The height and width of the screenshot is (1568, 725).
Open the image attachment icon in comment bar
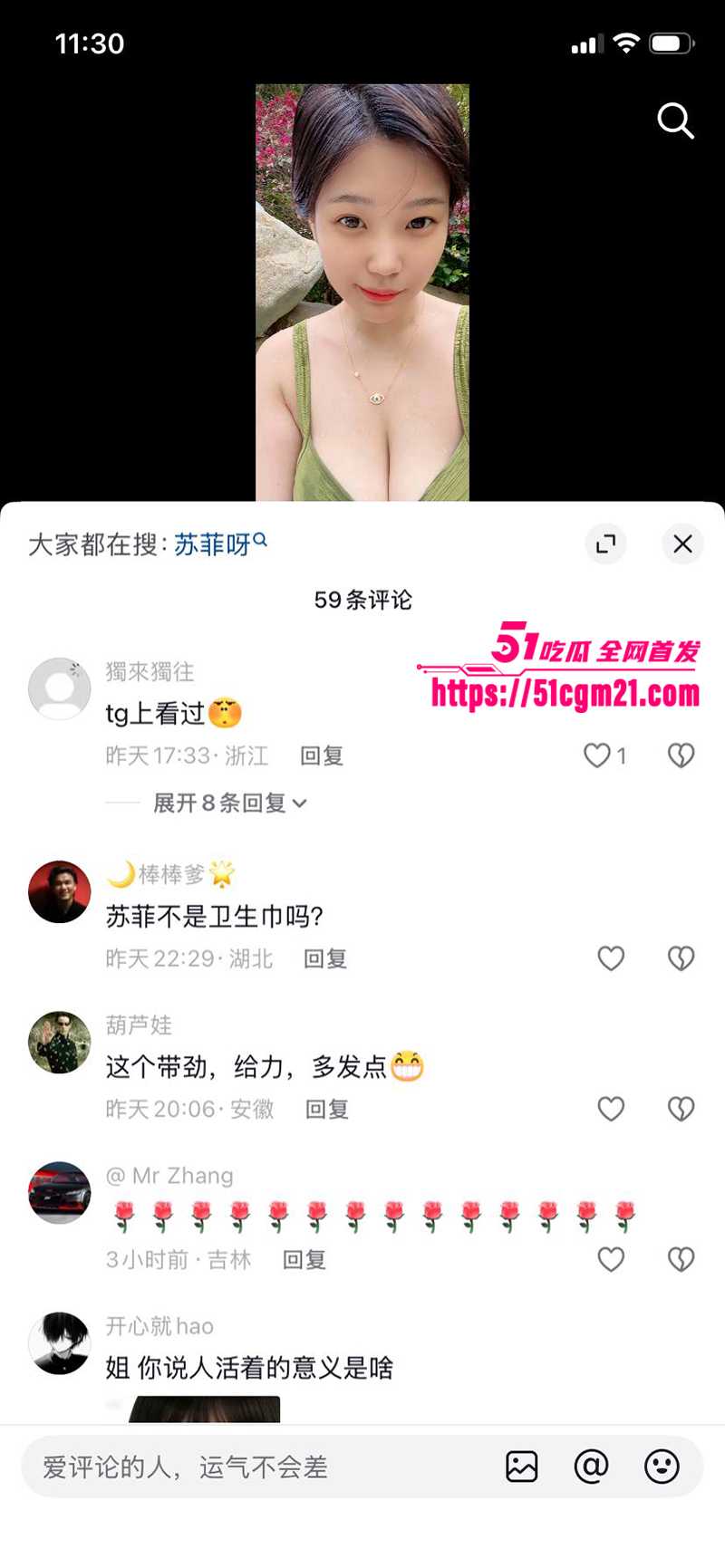point(521,1466)
